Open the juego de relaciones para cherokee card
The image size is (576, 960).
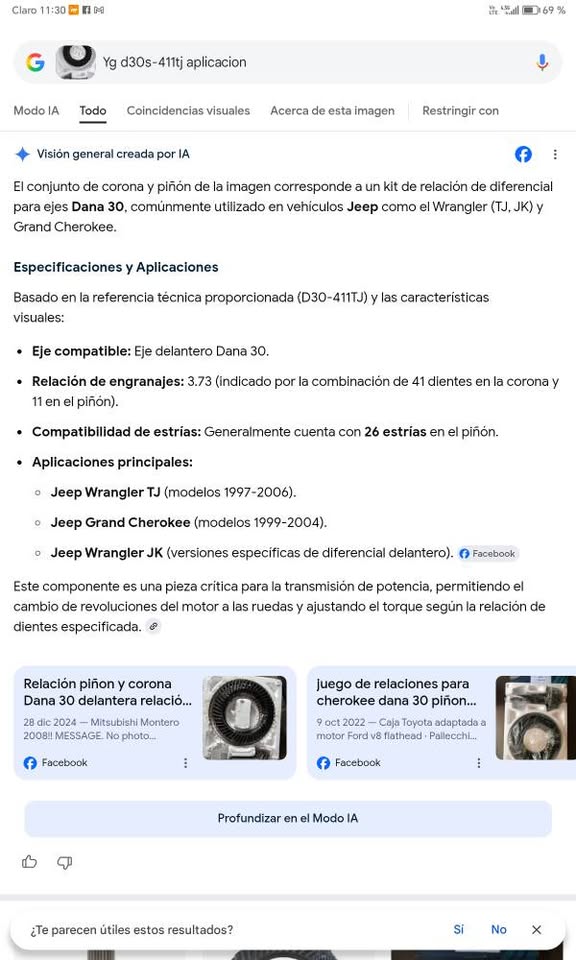click(x=441, y=723)
